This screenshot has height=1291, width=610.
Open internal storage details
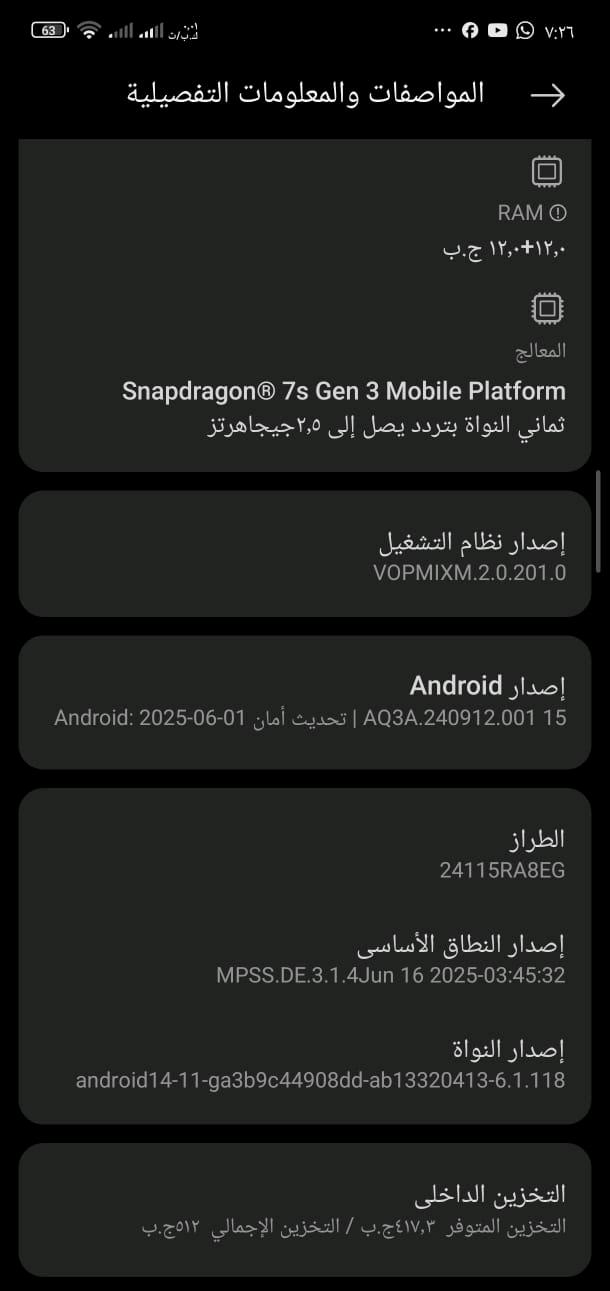click(x=304, y=1208)
